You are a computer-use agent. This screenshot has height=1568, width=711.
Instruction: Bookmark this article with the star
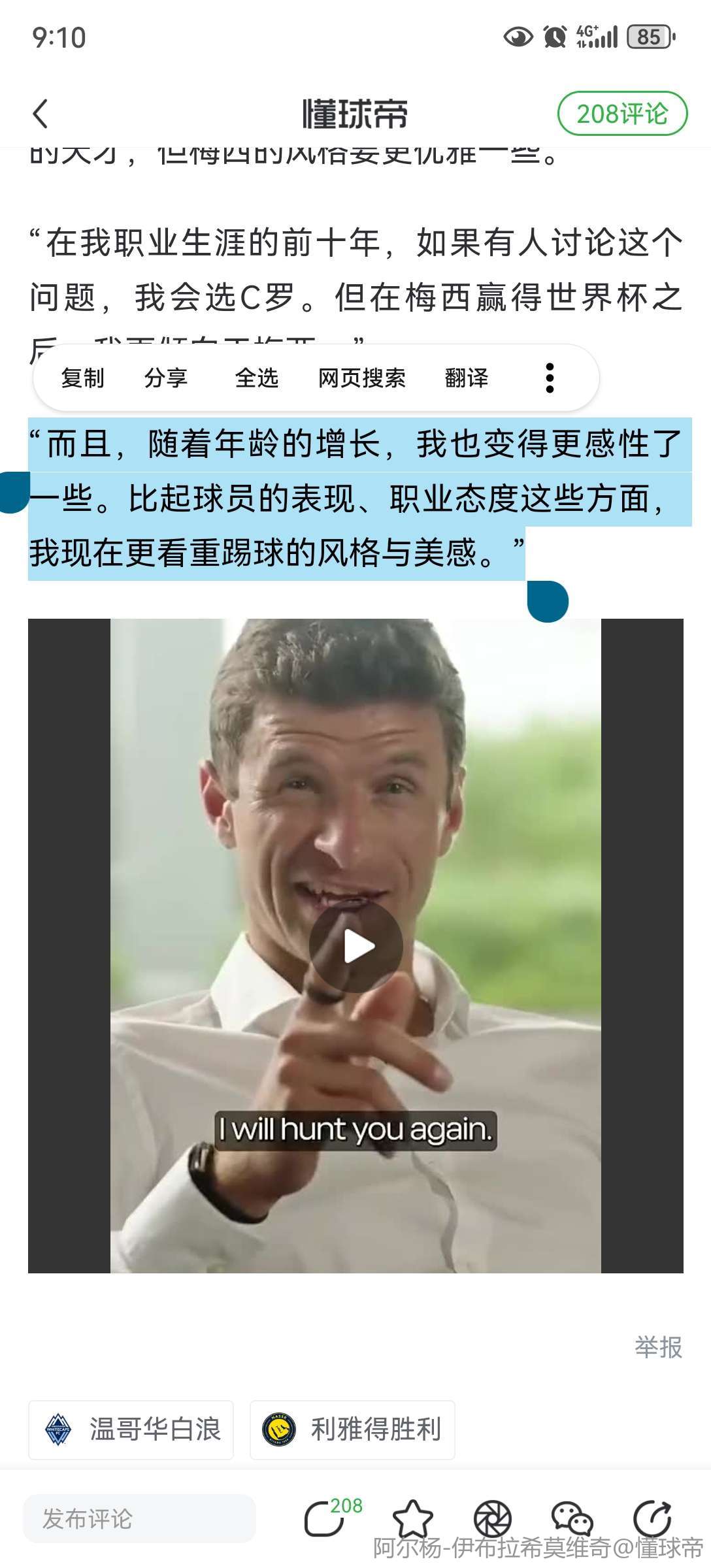pos(412,1518)
